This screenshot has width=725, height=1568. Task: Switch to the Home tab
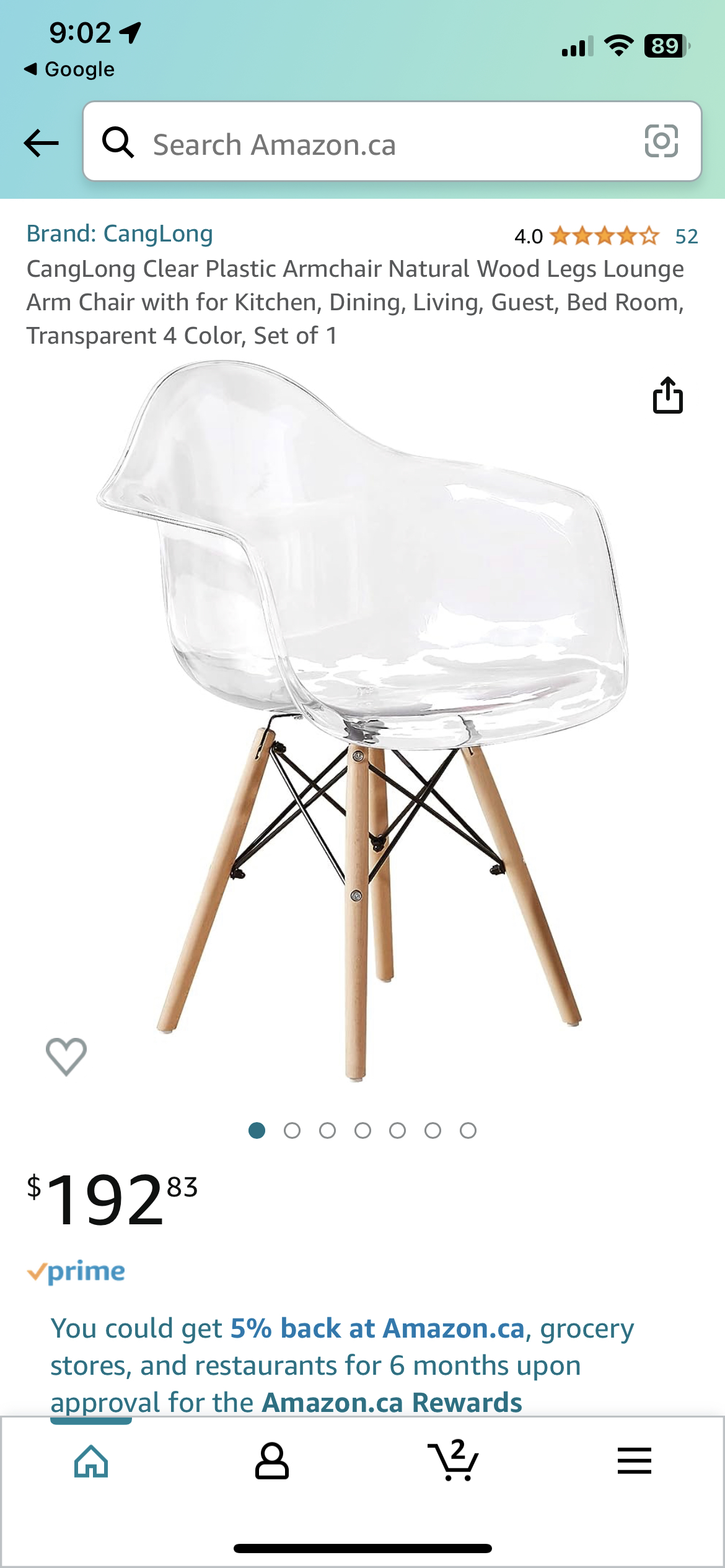91,1461
